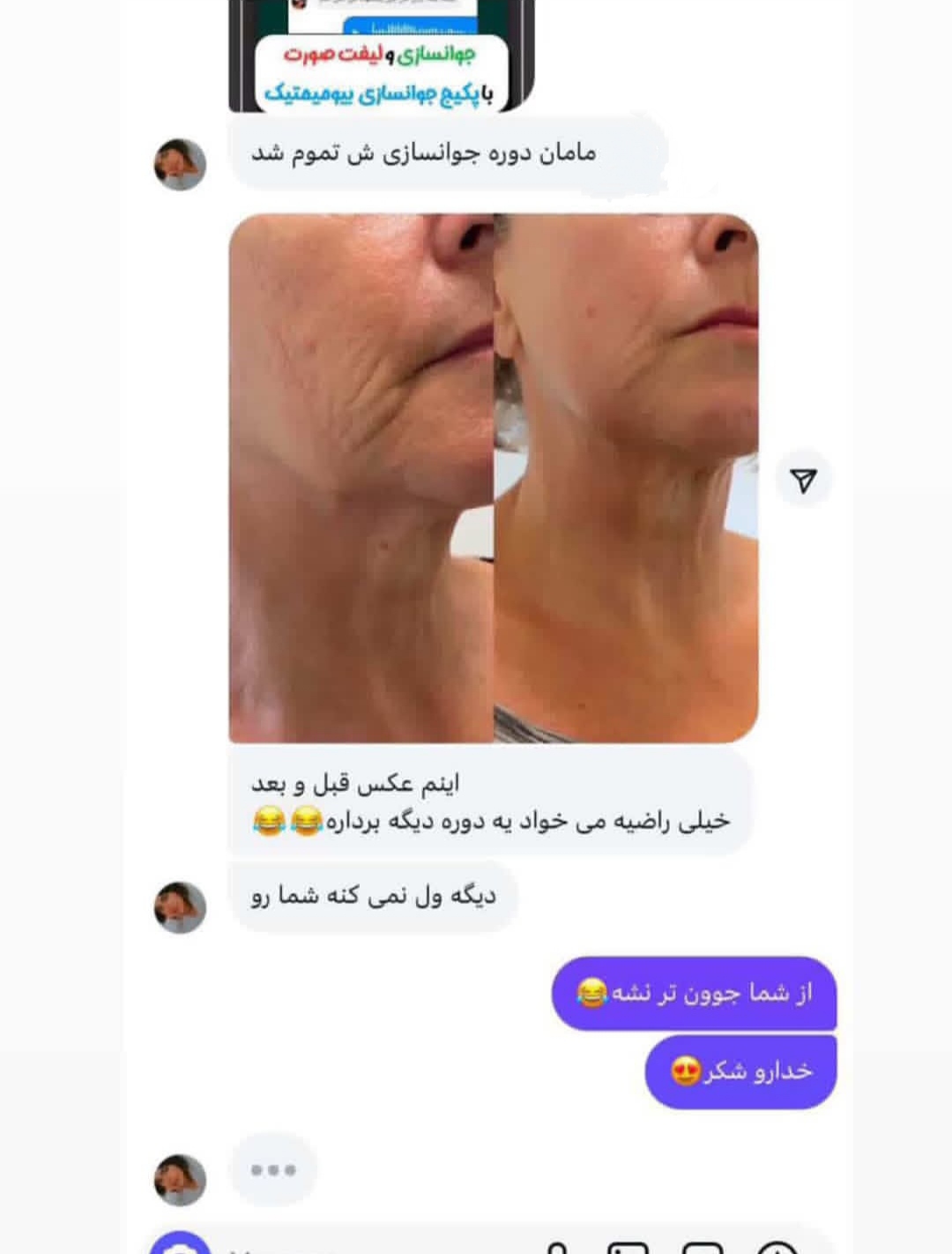
Task: Open the camera button in message bar
Action: 180,1243
